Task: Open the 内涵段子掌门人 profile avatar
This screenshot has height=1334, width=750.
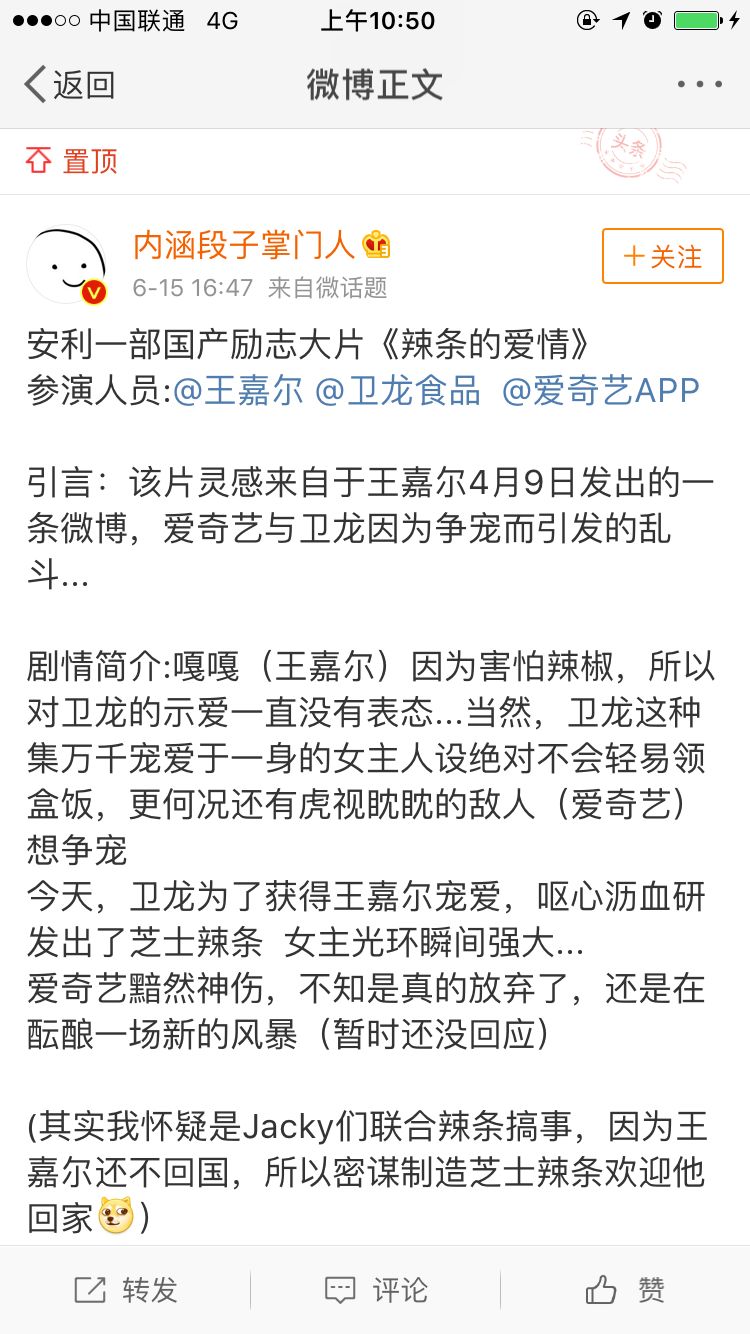Action: coord(66,265)
